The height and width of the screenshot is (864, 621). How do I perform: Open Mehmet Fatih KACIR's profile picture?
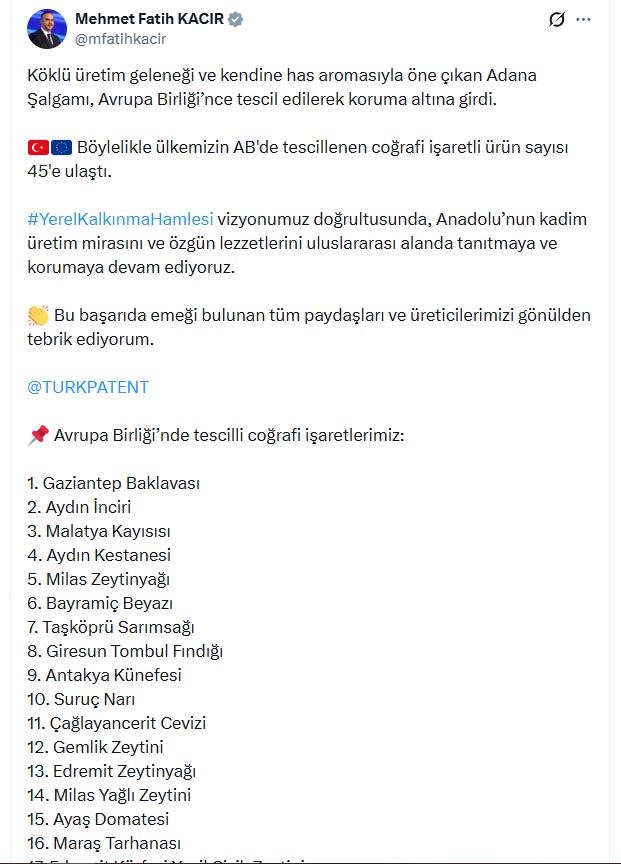46,29
